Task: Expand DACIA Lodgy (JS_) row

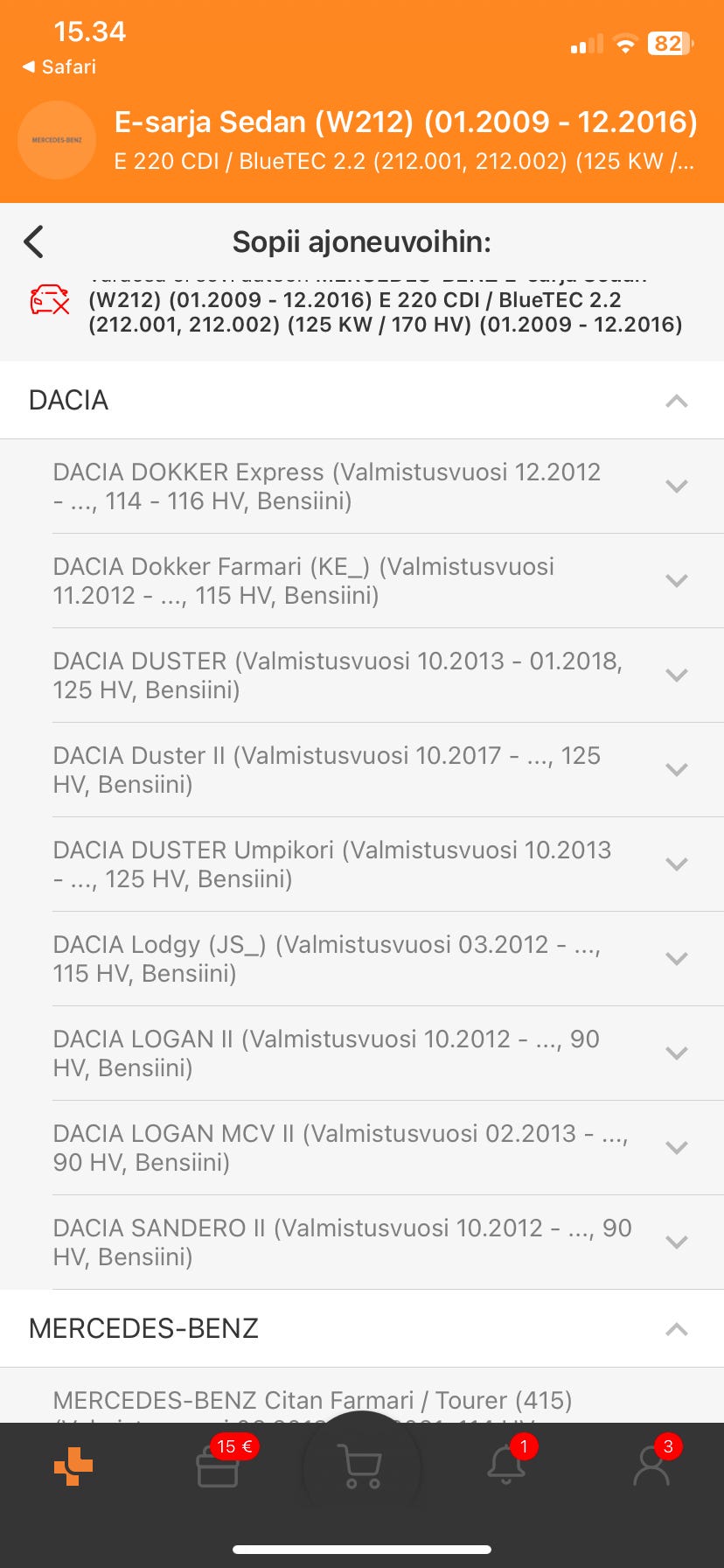Action: [676, 959]
